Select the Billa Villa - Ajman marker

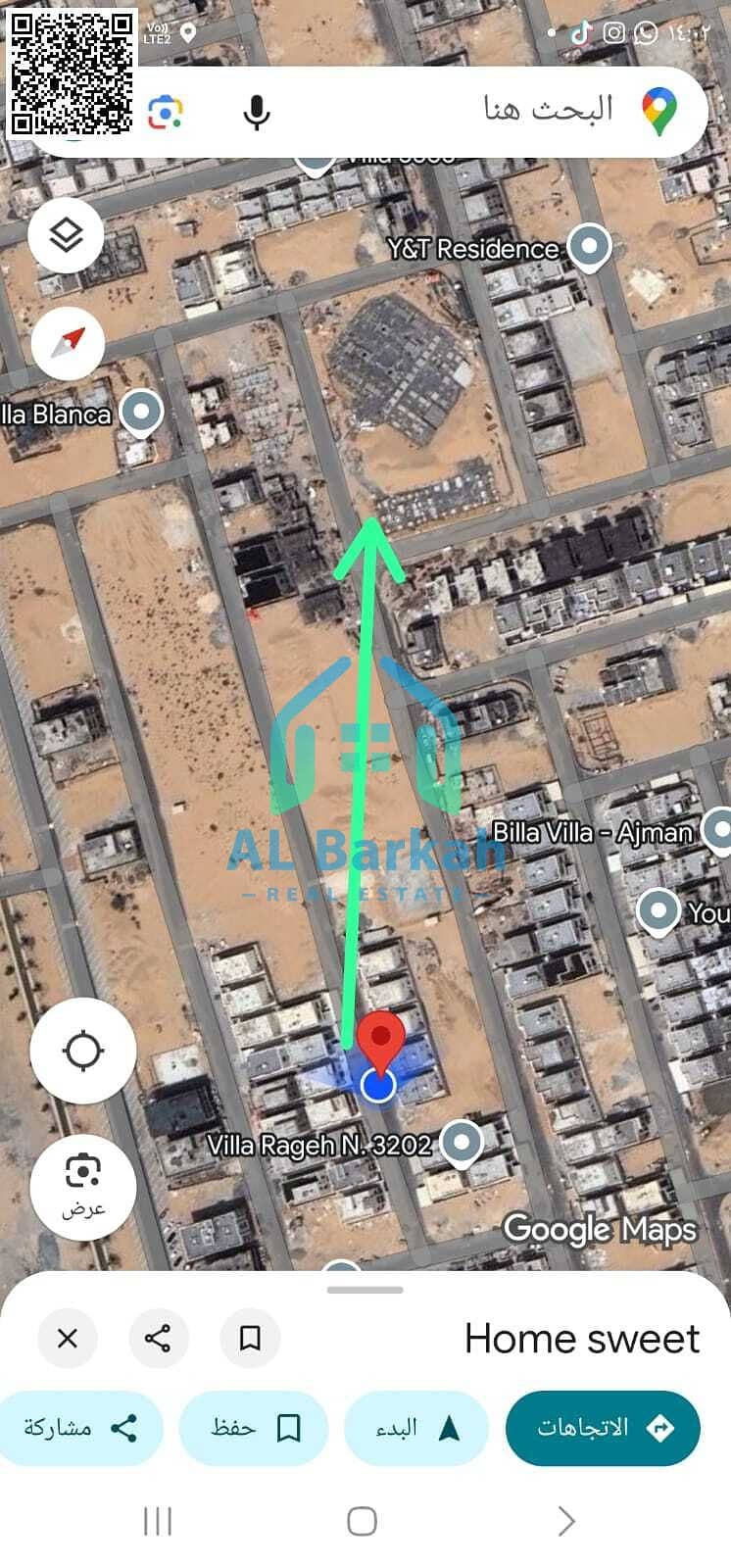[x=718, y=831]
